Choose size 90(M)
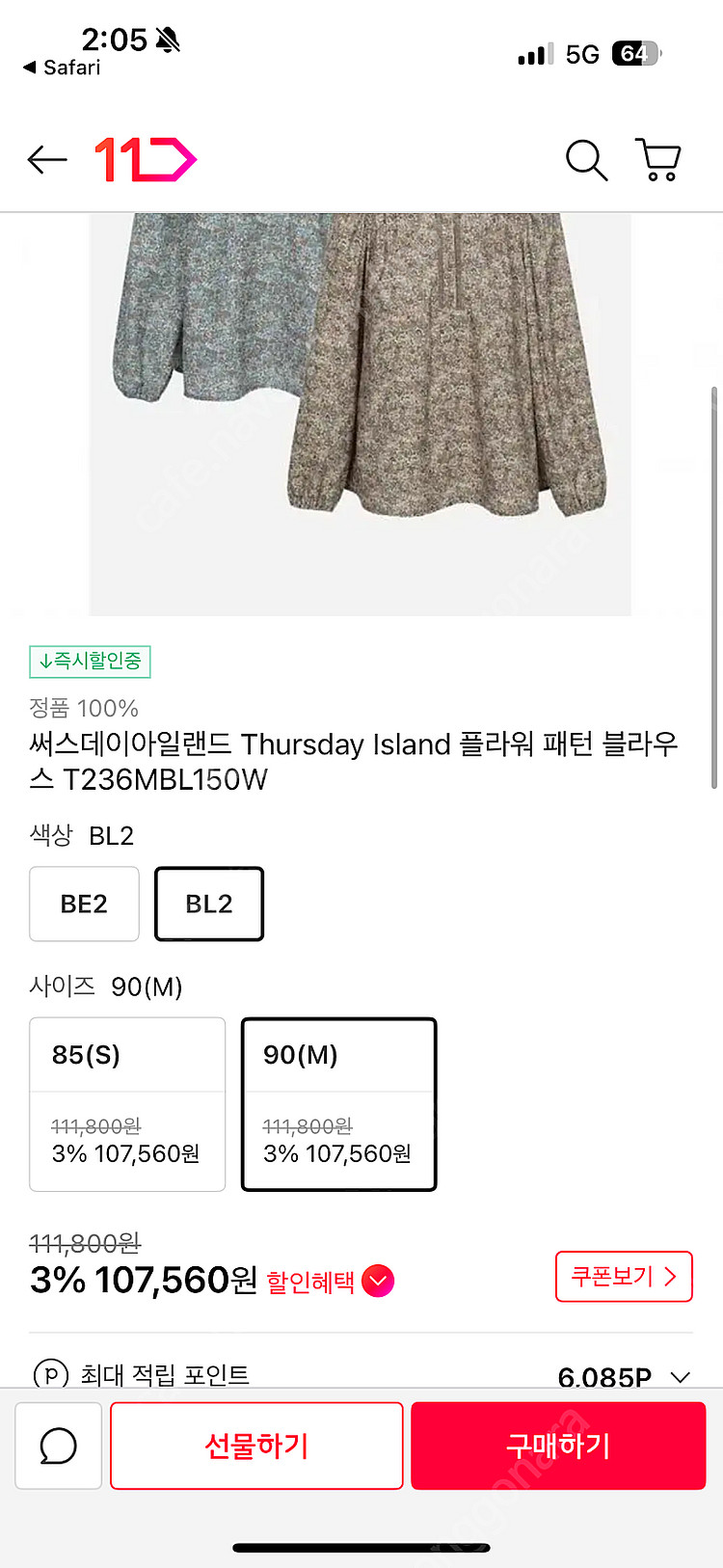The width and height of the screenshot is (723, 1568). (x=338, y=1104)
